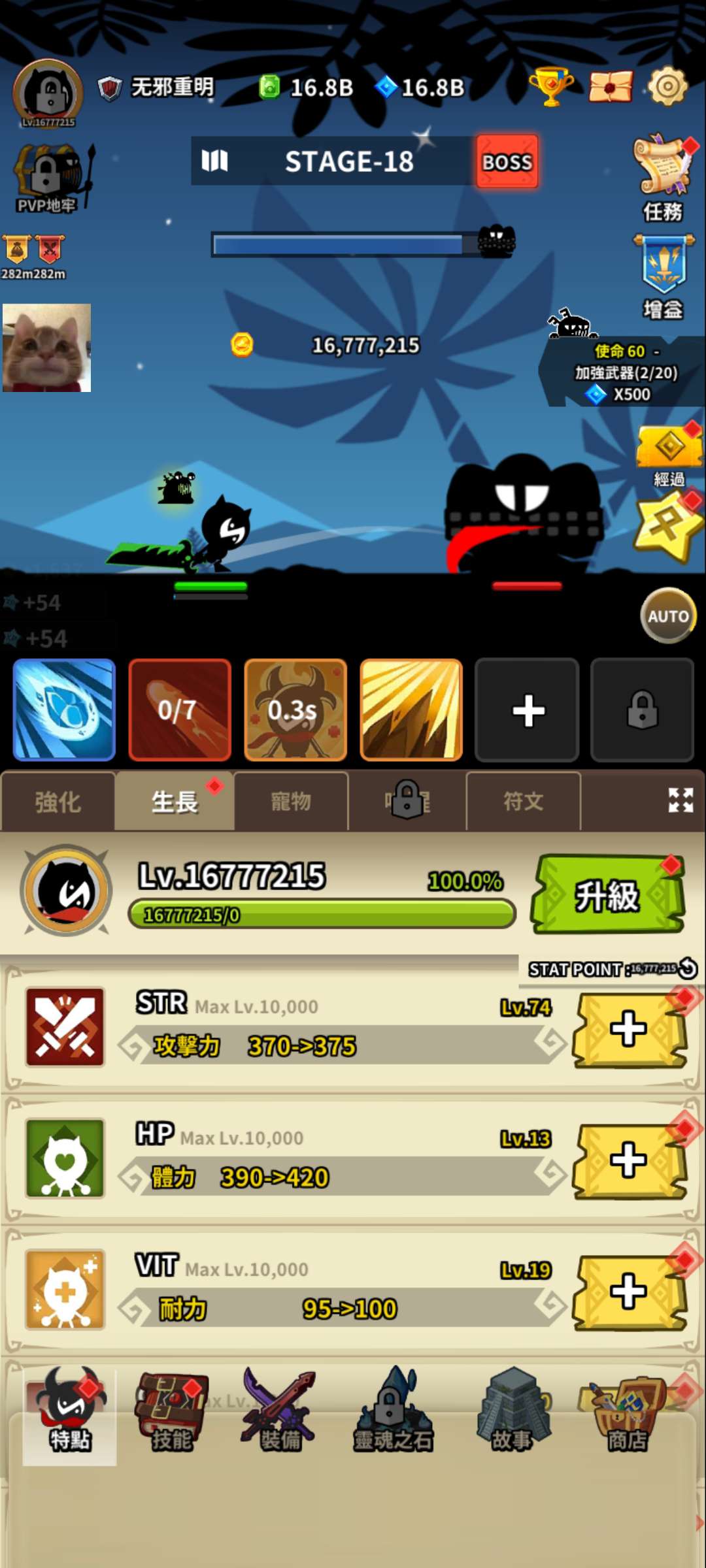Screen dimensions: 706x1568
Task: Open the 增益 buff banner
Action: point(663,276)
